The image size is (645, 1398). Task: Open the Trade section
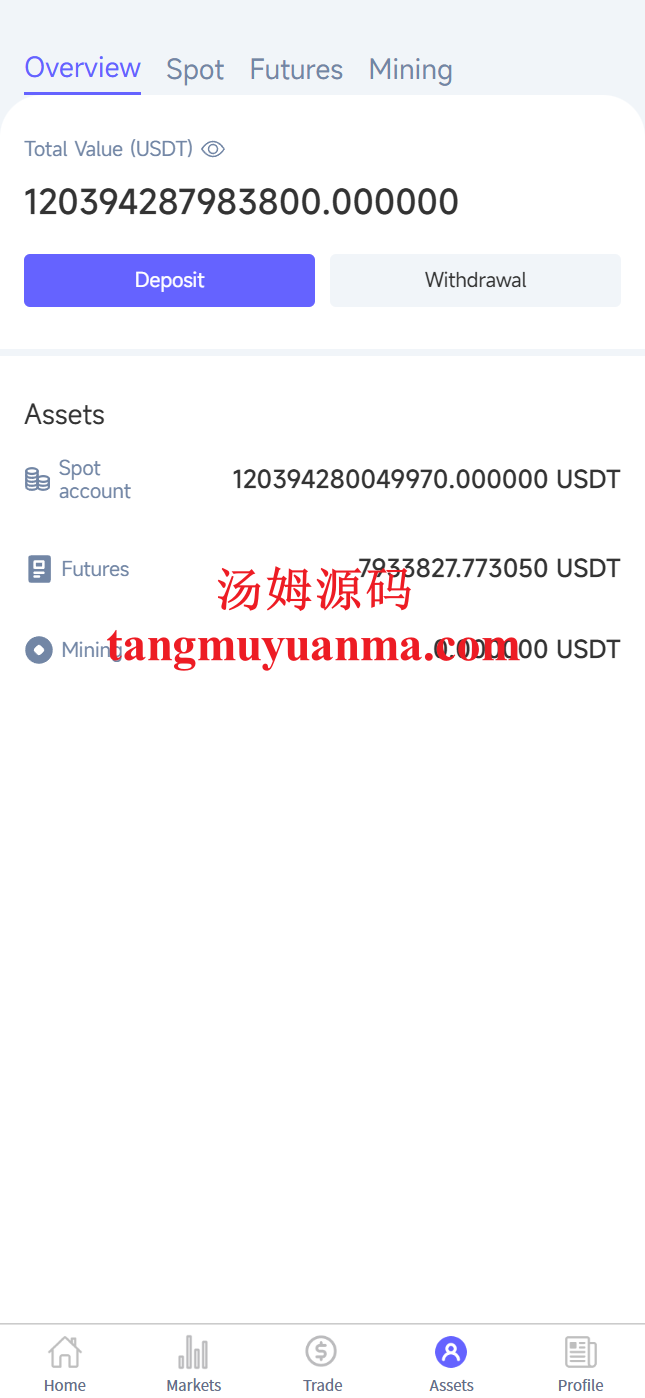click(x=322, y=1364)
